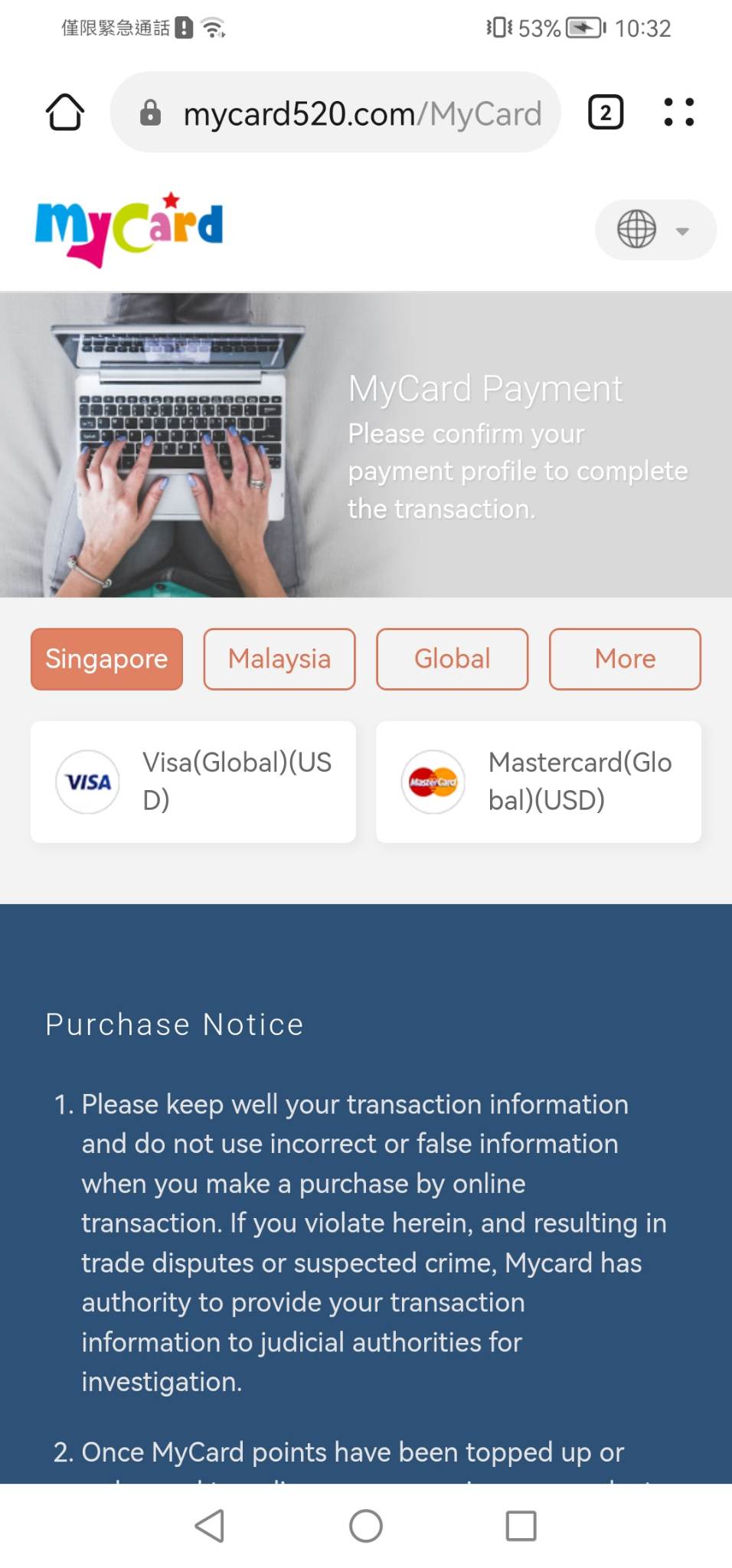
Task: Select the Singapore region tab
Action: point(106,659)
